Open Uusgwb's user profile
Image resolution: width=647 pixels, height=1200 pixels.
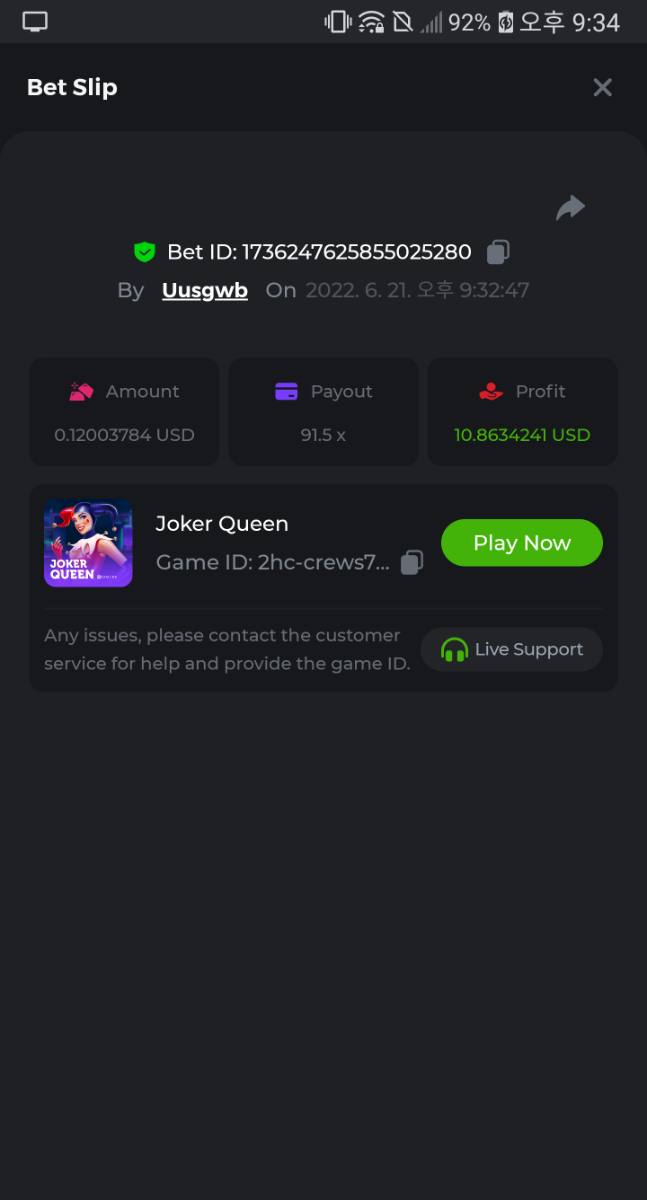click(x=205, y=291)
